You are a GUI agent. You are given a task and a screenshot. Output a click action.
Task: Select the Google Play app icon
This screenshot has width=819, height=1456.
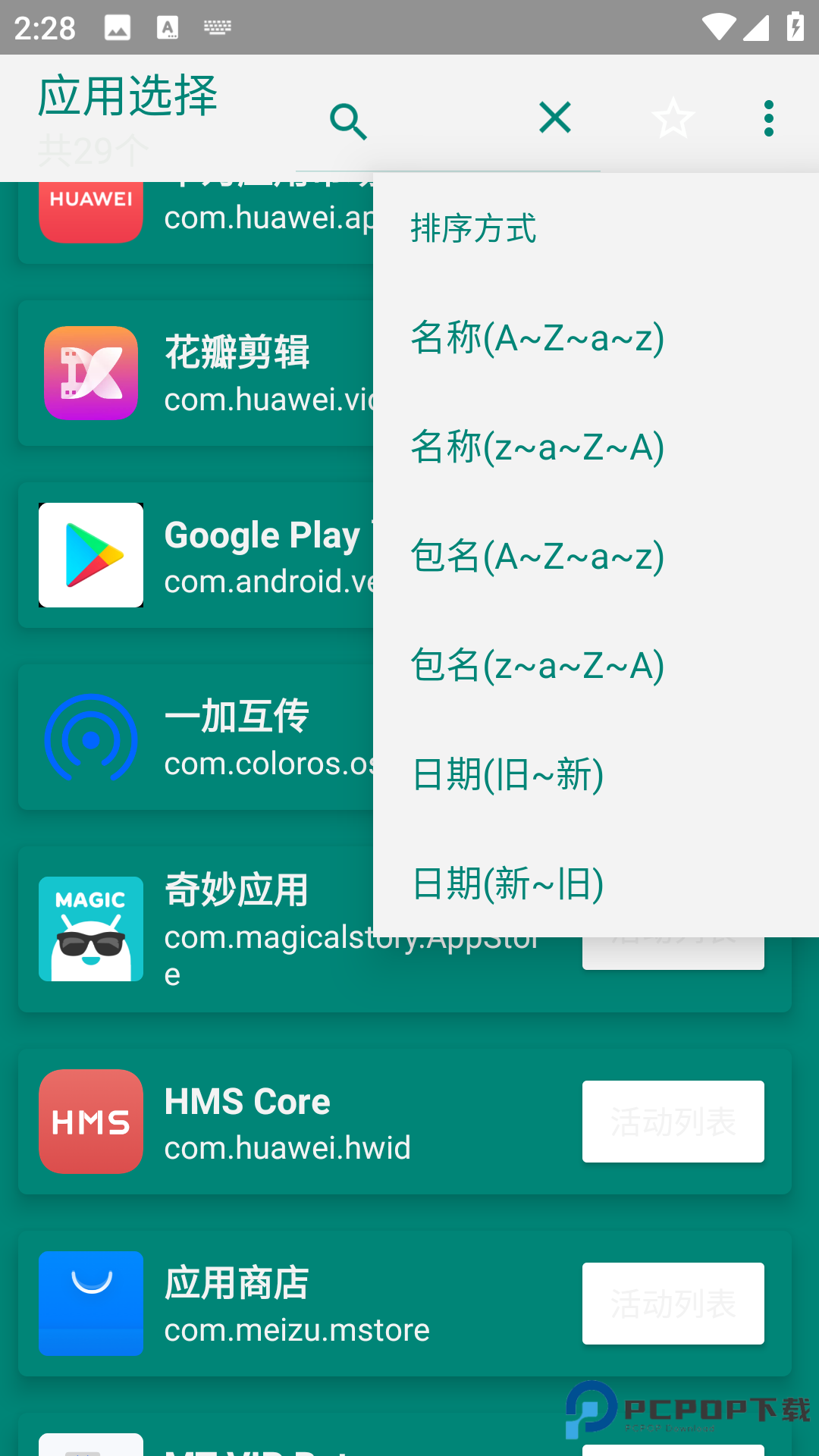(x=91, y=554)
